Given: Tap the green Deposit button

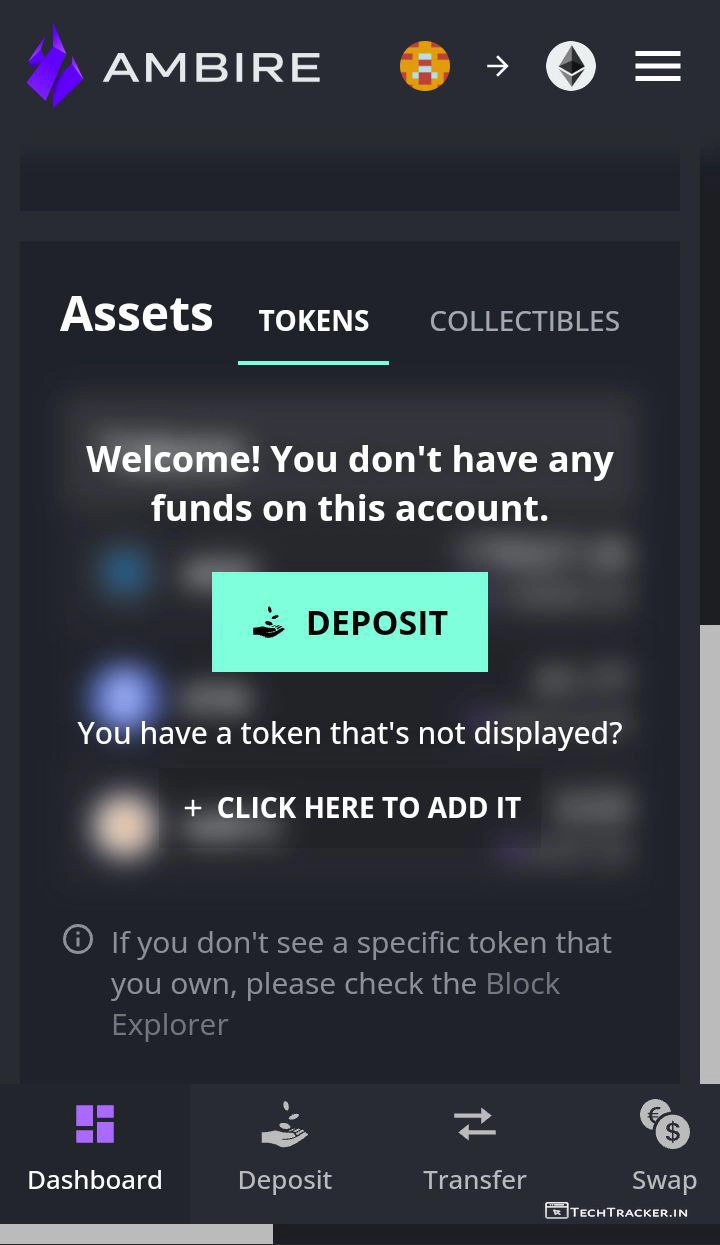Looking at the screenshot, I should 350,622.
